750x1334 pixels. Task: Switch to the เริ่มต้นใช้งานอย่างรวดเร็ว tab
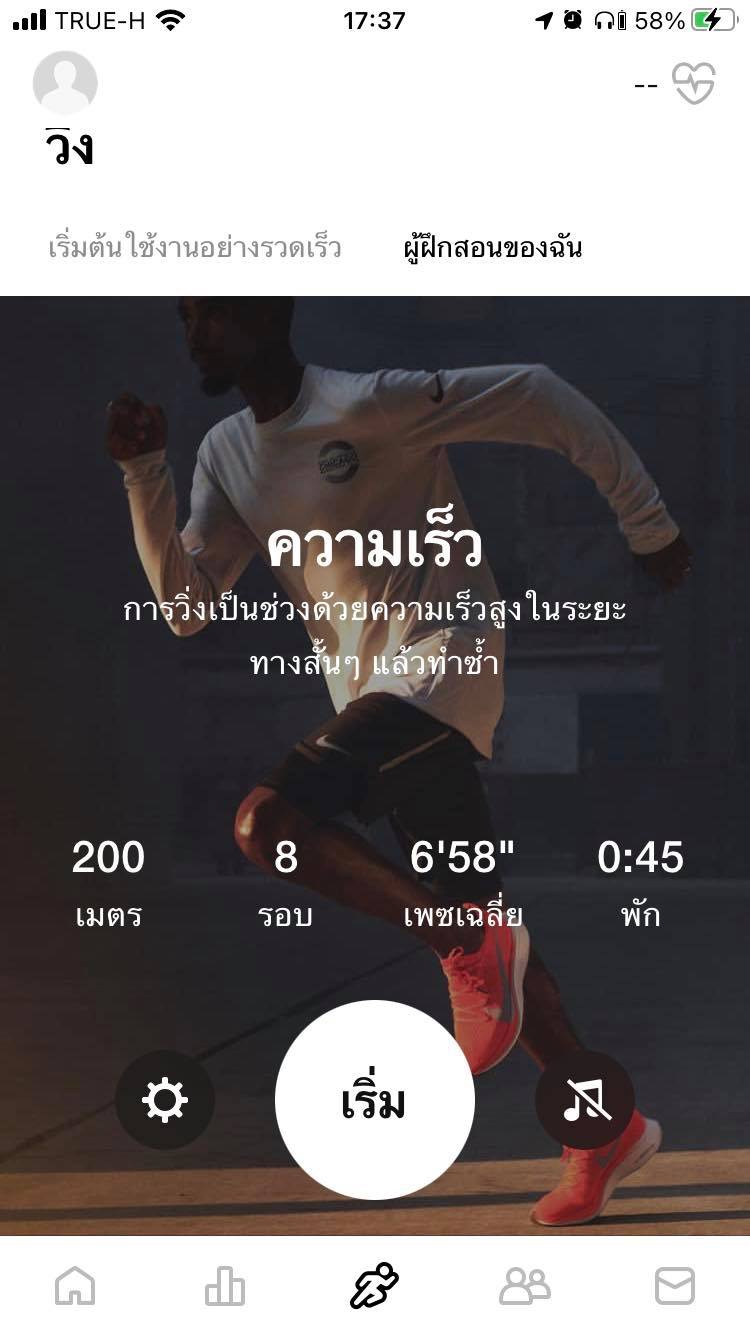point(195,247)
